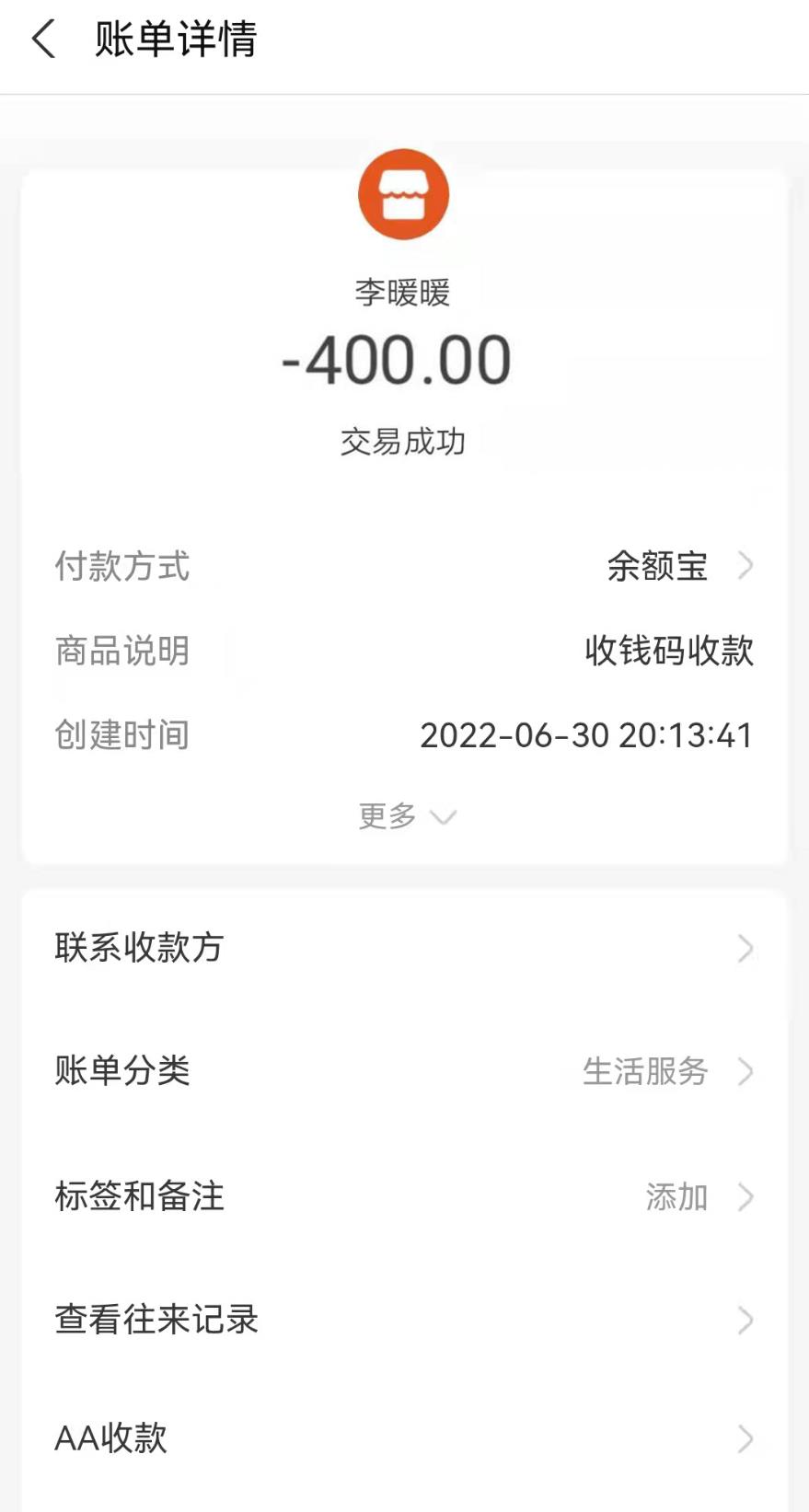Add a note via 标签和备注

[403, 1196]
